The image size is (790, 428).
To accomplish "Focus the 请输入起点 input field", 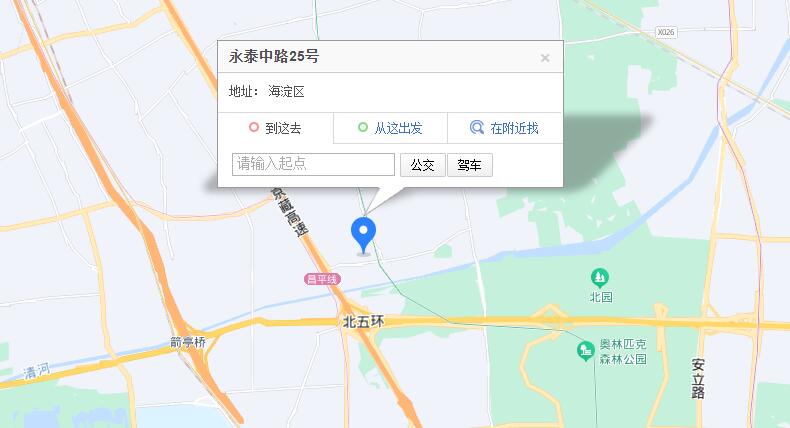I will [313, 164].
